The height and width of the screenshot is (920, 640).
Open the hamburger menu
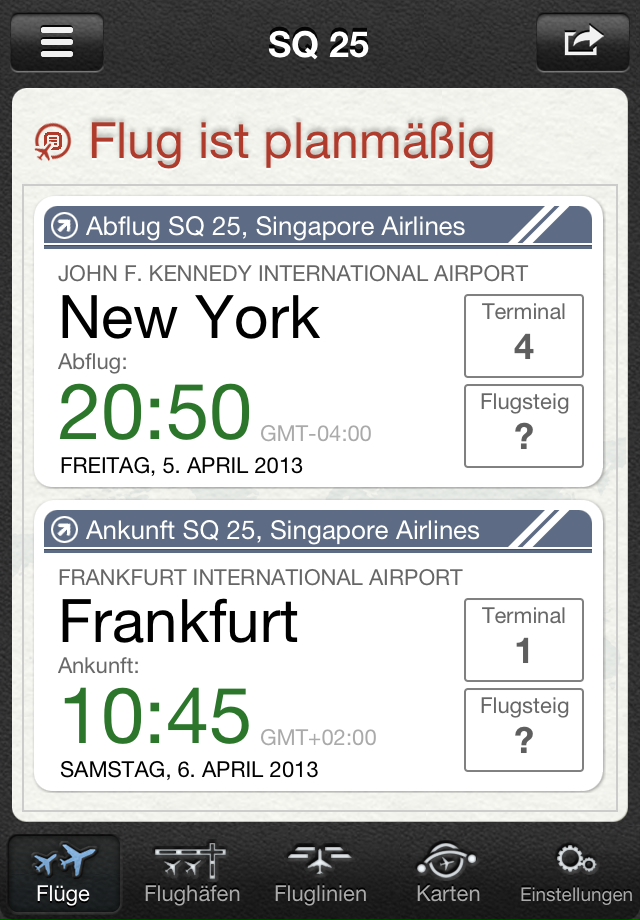click(x=57, y=43)
